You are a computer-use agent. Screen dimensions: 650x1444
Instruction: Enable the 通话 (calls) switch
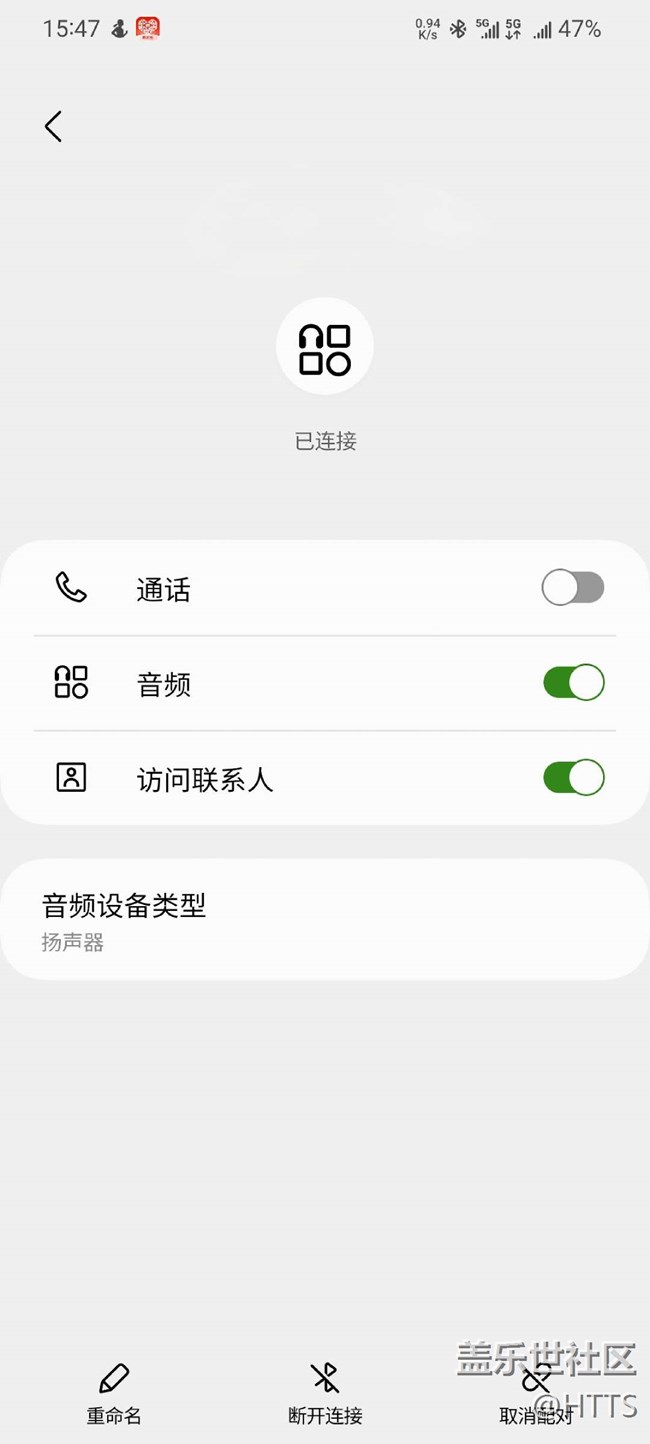(573, 588)
